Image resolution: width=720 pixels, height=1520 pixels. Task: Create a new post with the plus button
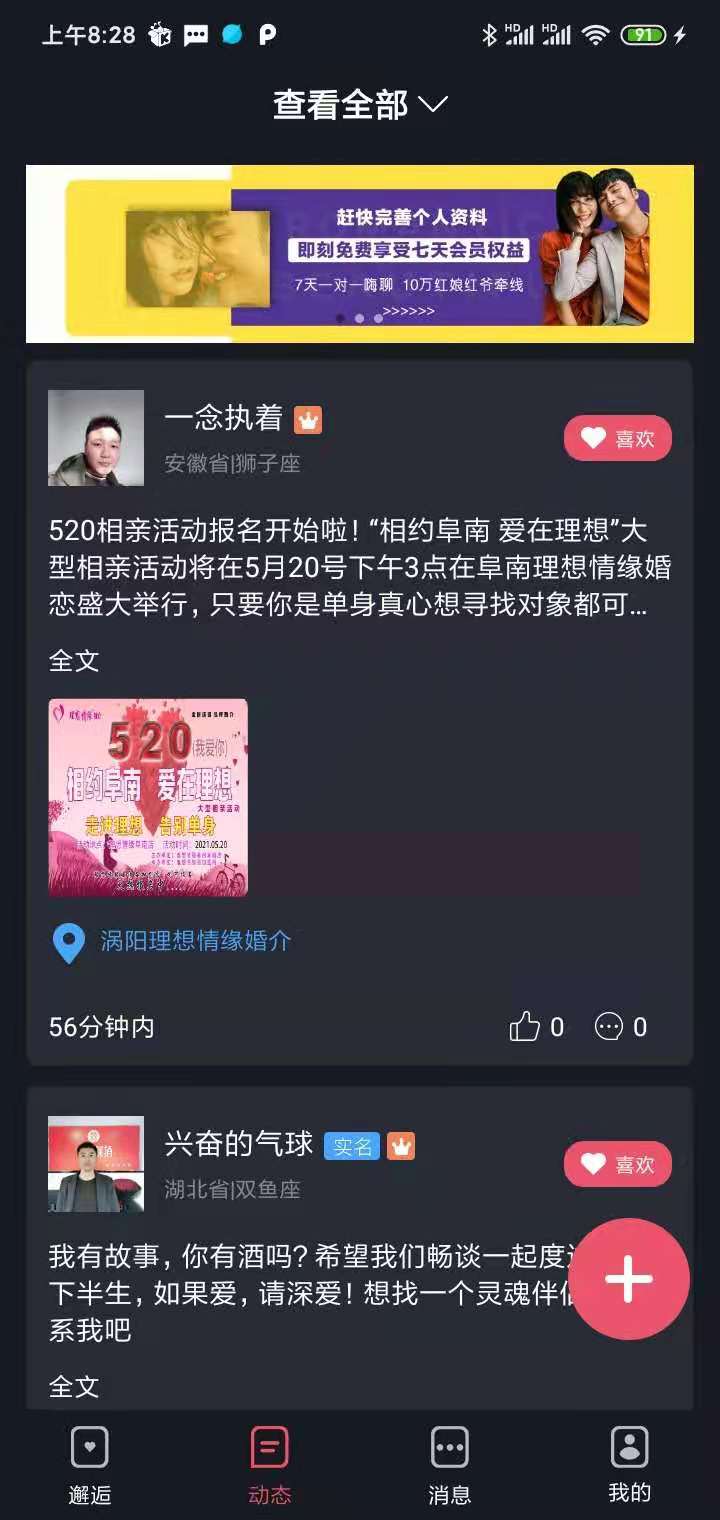click(629, 1278)
